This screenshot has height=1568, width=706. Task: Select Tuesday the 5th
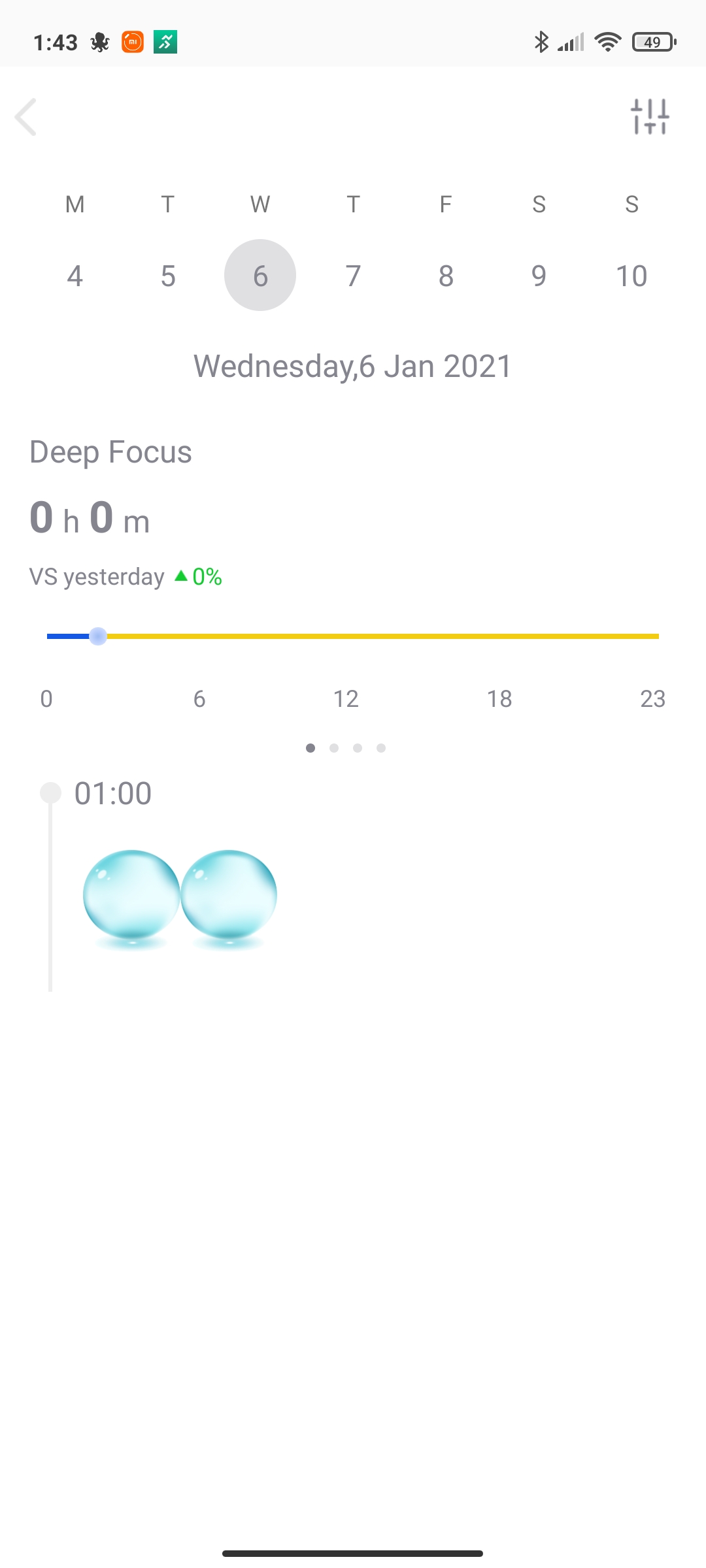coord(168,276)
